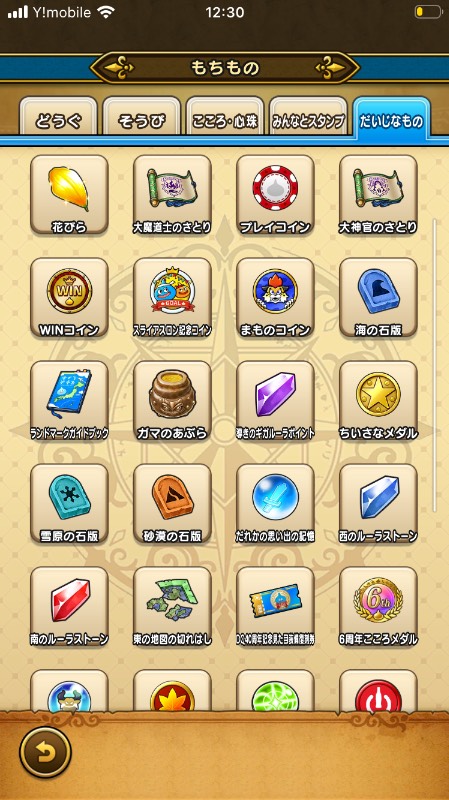The height and width of the screenshot is (800, 449).
Task: Select the ガマのあぶら pot item
Action: tap(172, 401)
